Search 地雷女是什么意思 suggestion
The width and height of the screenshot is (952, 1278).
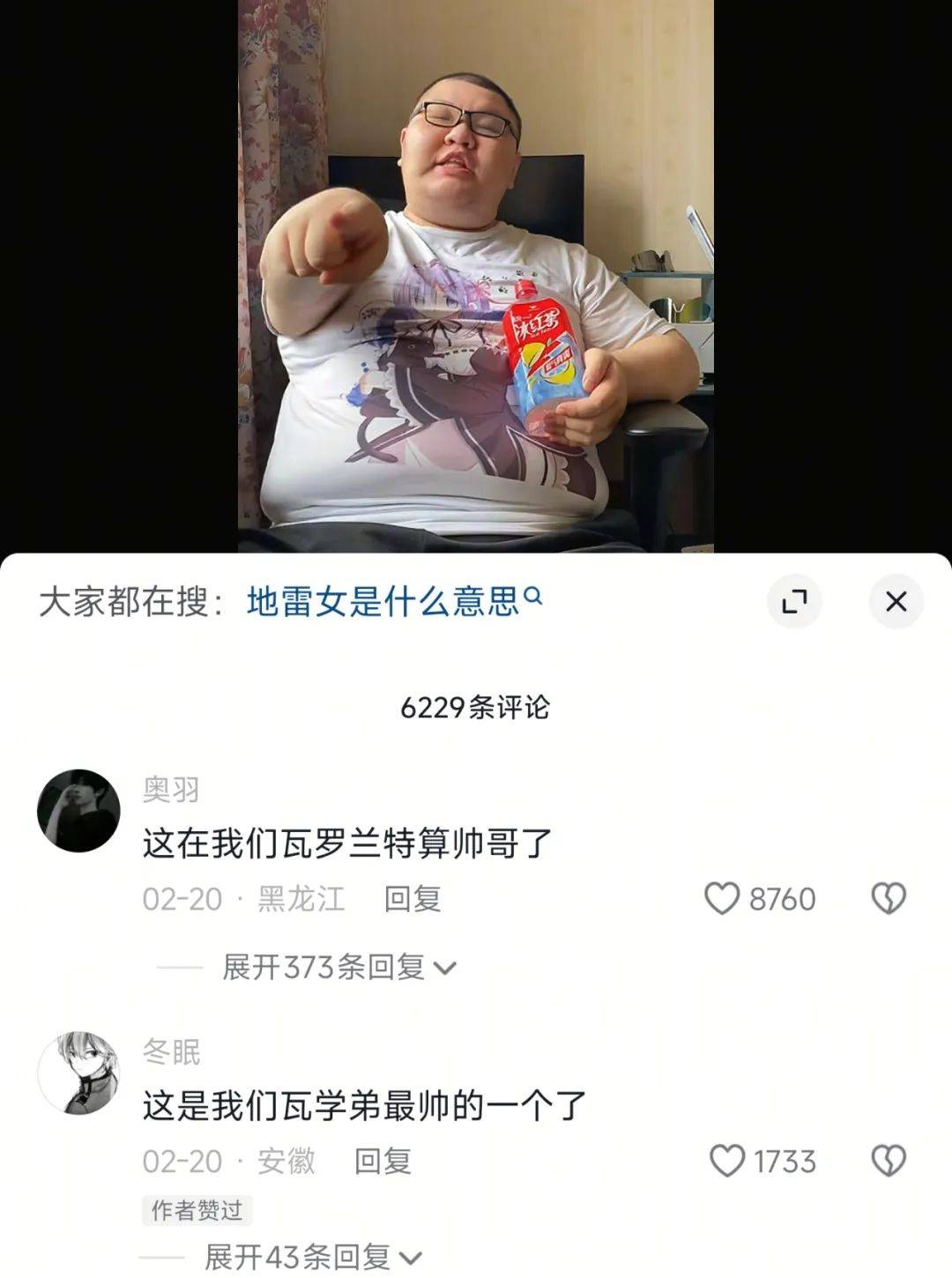click(392, 602)
